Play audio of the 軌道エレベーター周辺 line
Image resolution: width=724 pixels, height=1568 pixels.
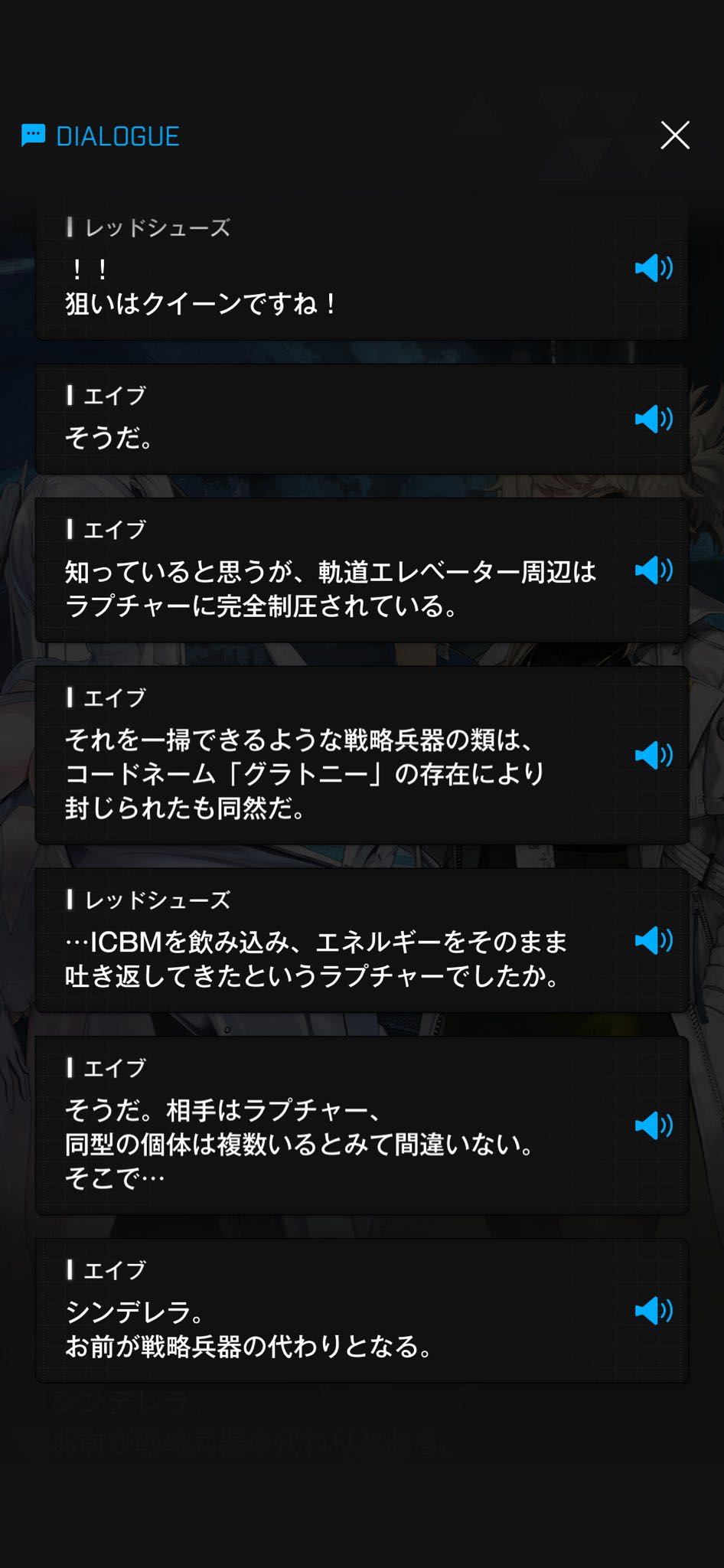tap(654, 570)
